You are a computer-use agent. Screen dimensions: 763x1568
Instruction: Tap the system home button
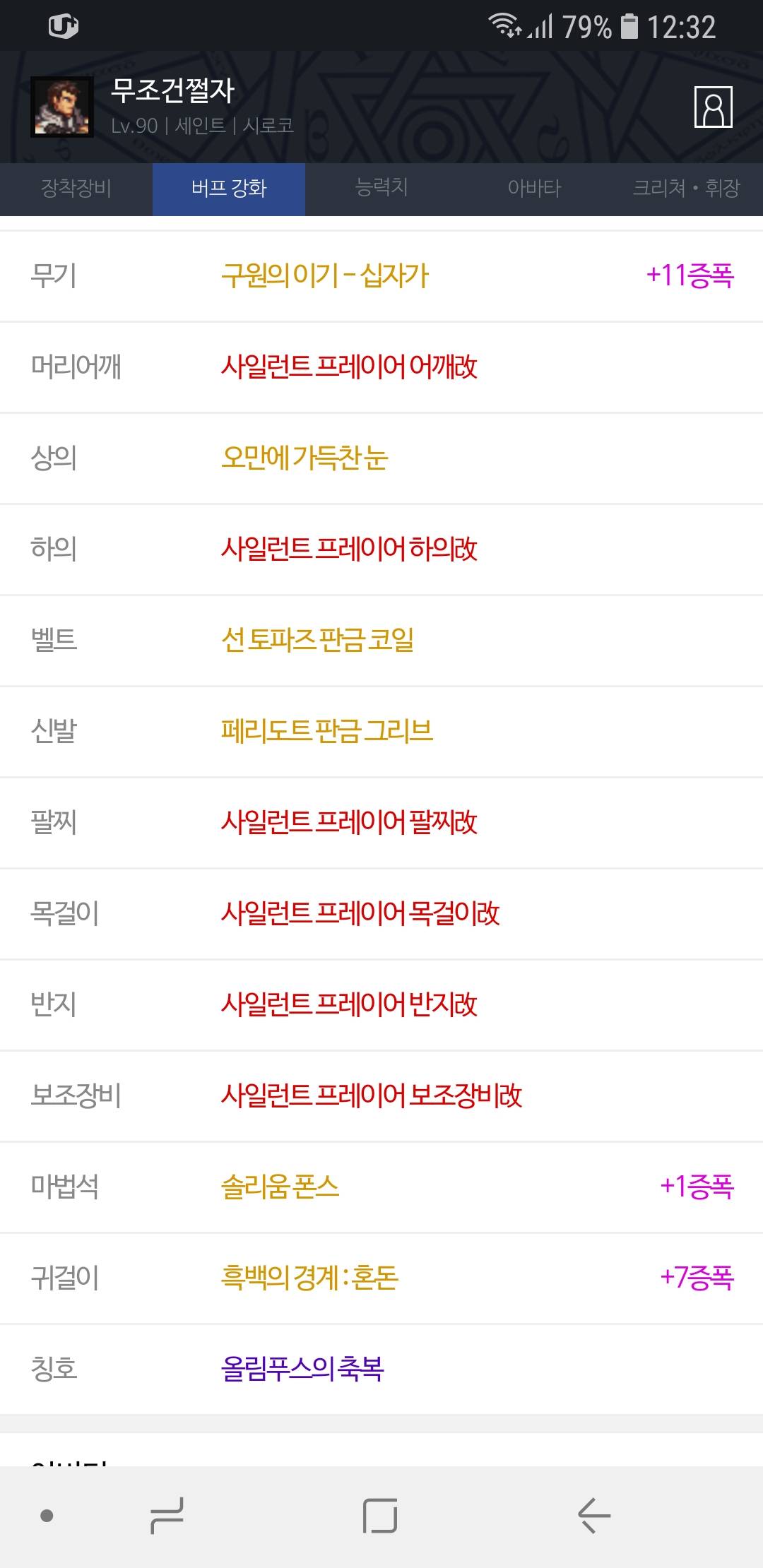click(x=380, y=1516)
